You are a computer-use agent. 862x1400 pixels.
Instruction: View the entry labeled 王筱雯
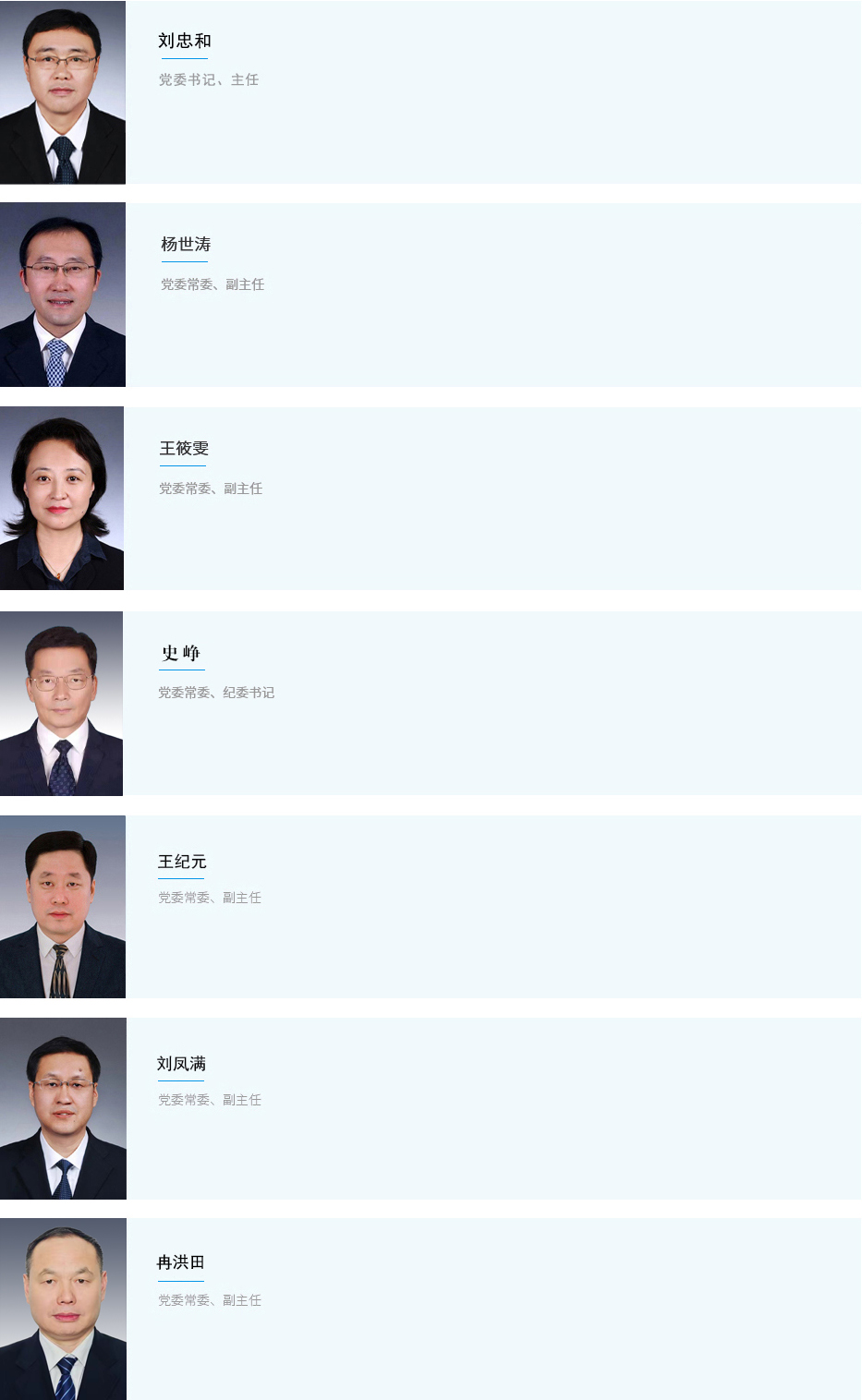pyautogui.click(x=431, y=499)
